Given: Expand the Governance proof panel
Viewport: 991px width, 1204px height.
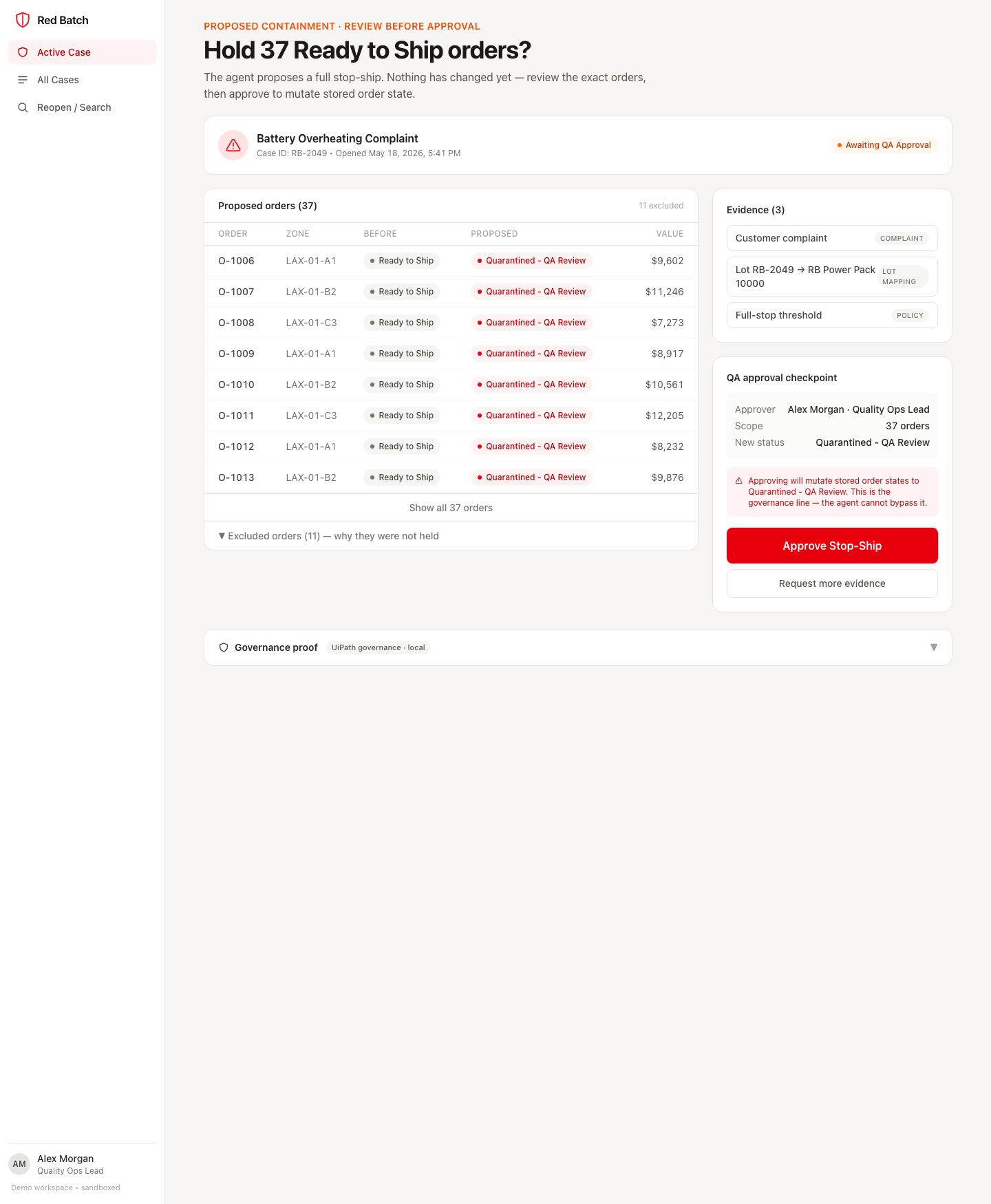Looking at the screenshot, I should tap(578, 647).
